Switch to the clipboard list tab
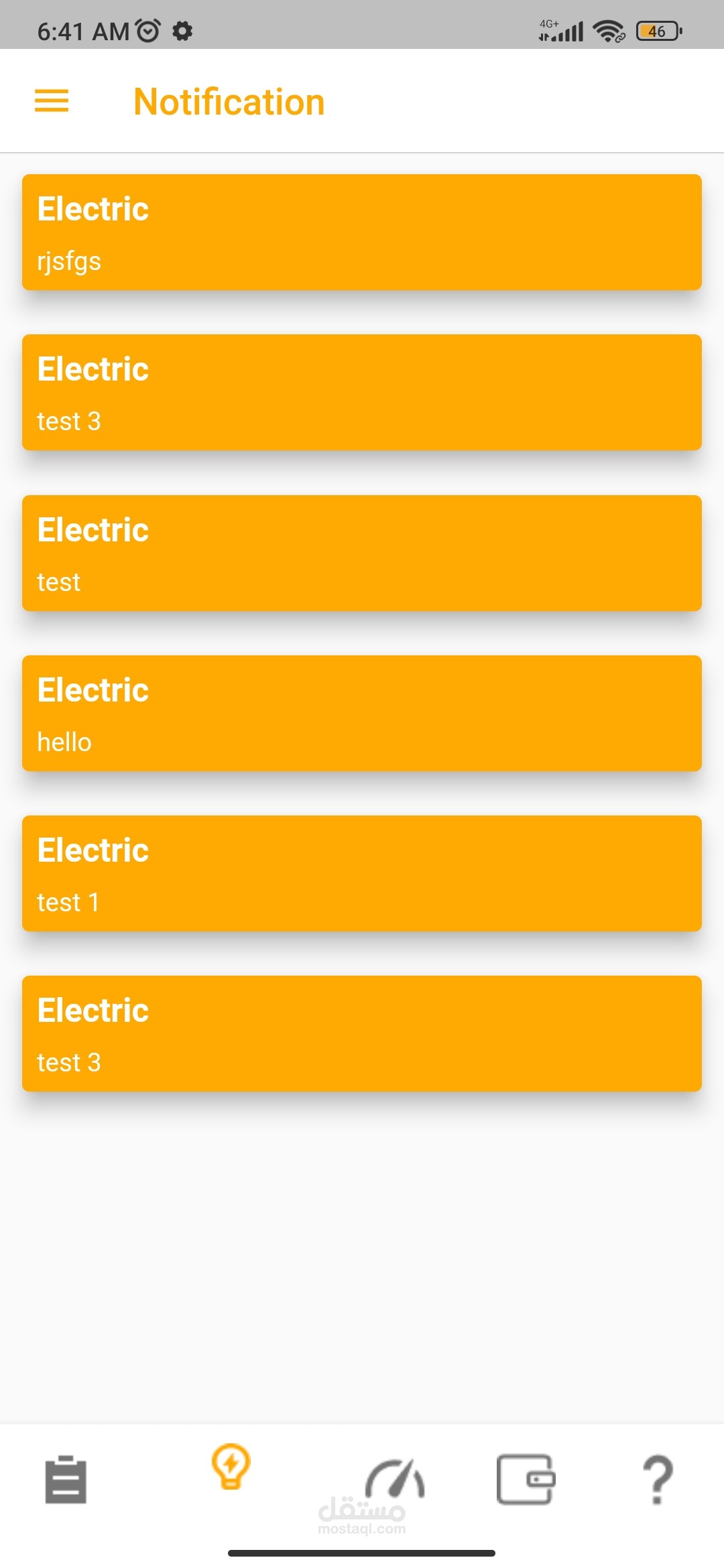 (x=66, y=1480)
